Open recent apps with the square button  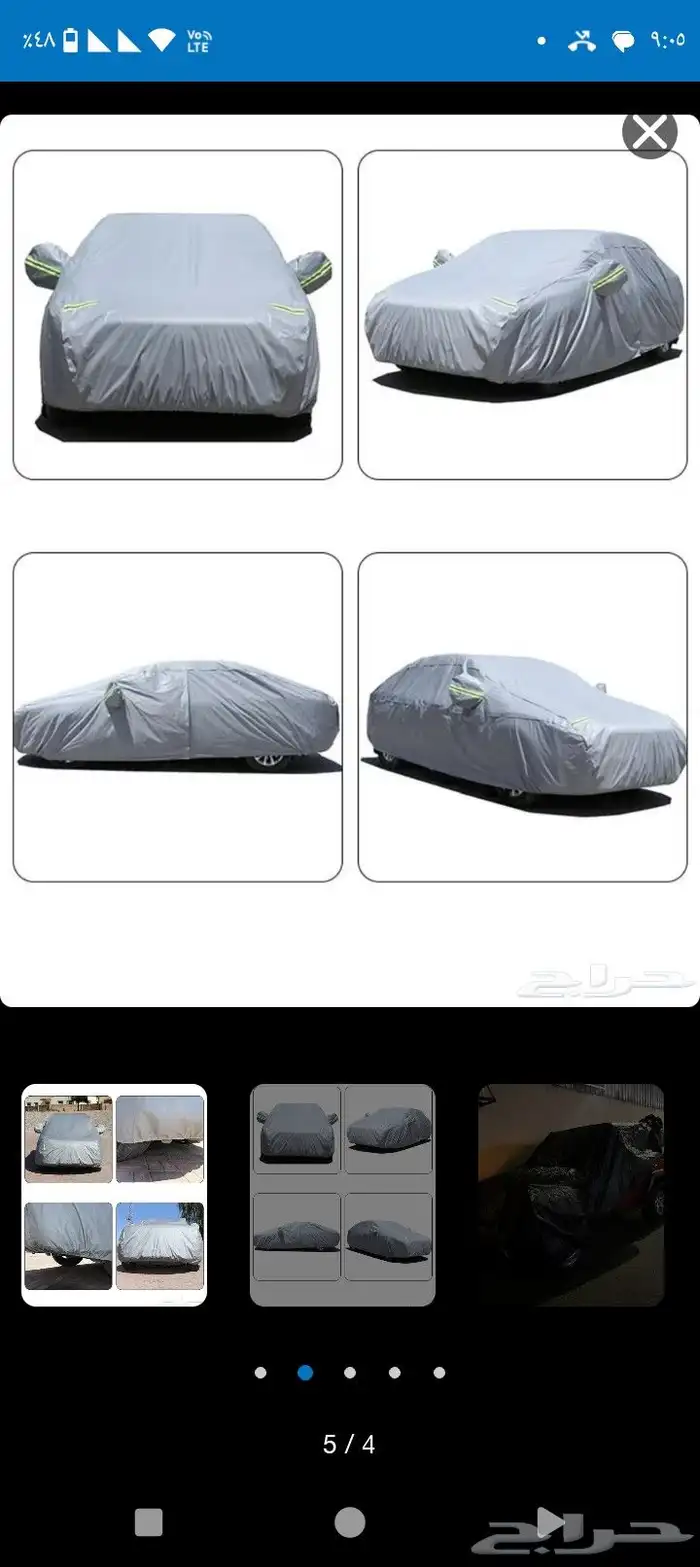(149, 1522)
